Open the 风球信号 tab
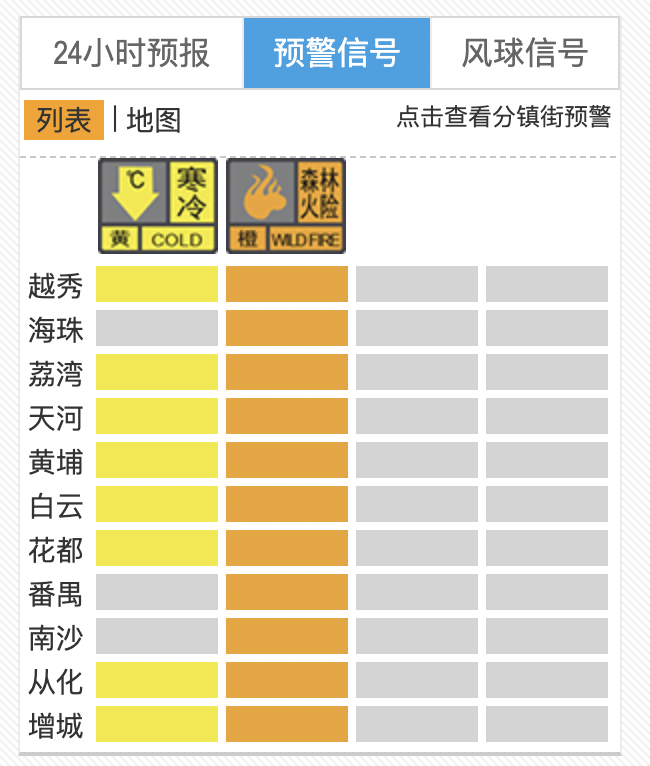This screenshot has height=766, width=650. (524, 53)
